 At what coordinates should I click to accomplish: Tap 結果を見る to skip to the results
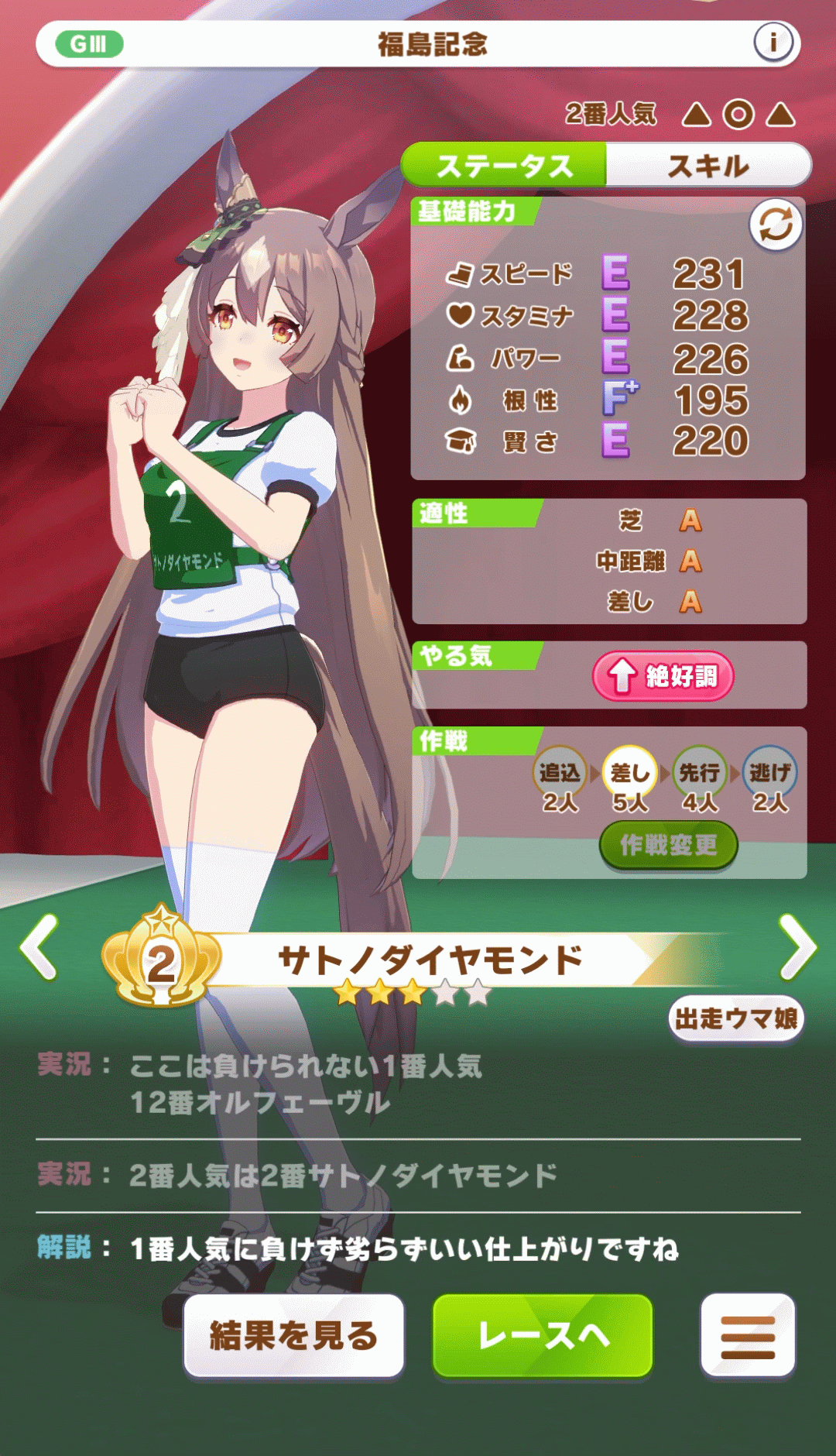(x=293, y=1335)
